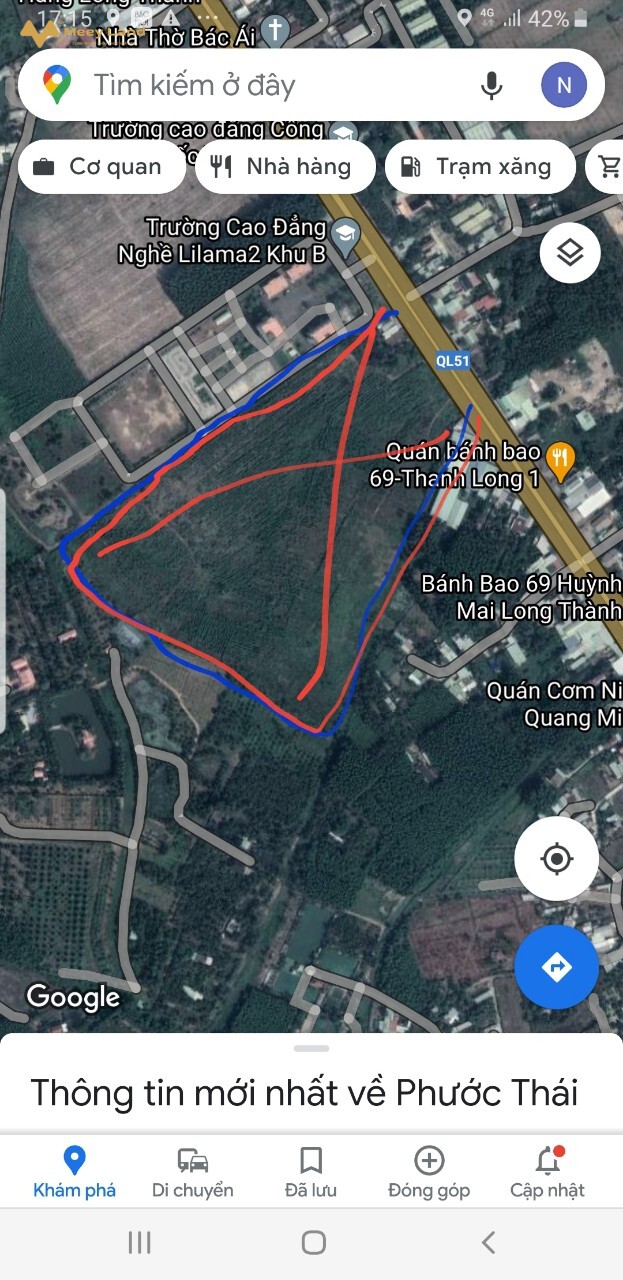Open the Đã lưu tab

coord(311,1172)
